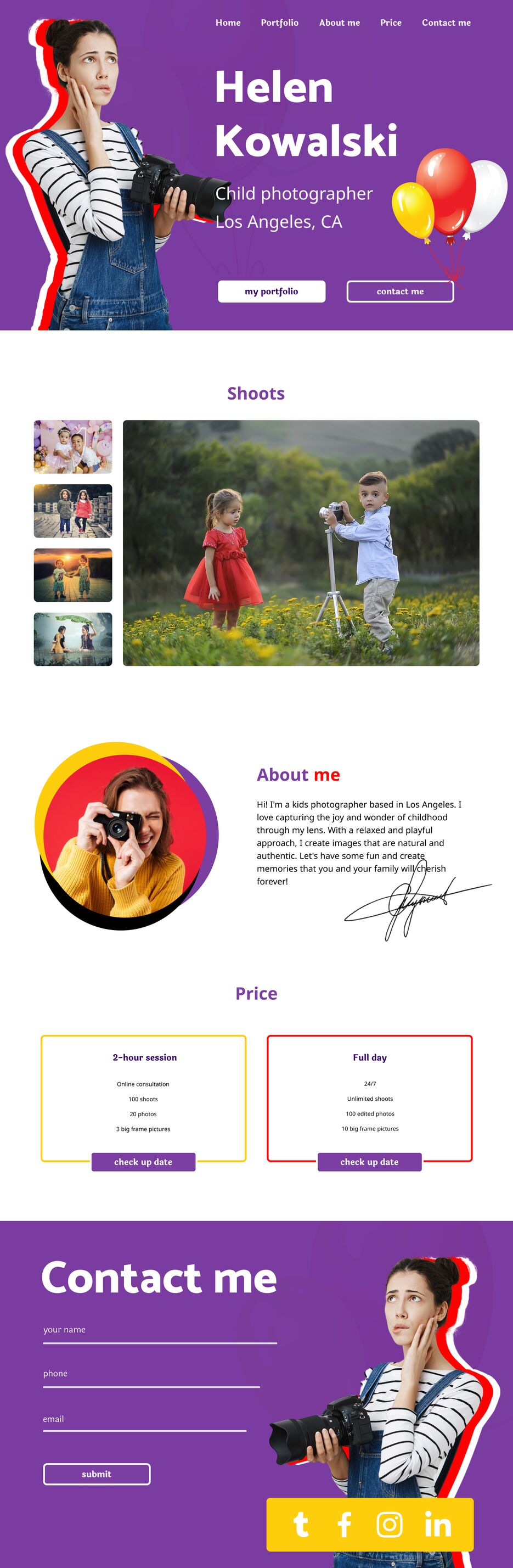View the two kids on bridge thumbnail

click(73, 511)
